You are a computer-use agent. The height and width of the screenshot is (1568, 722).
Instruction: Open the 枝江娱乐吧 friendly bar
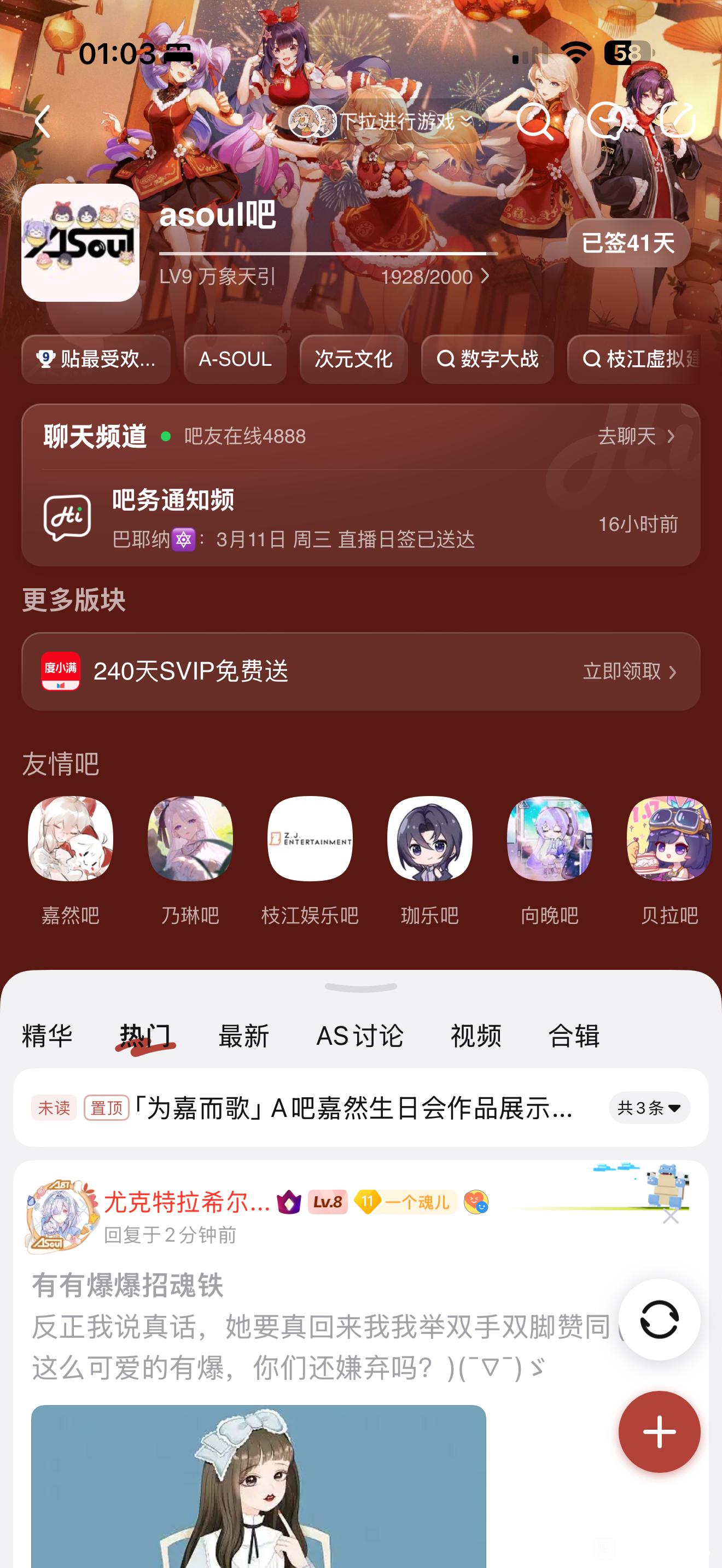[310, 861]
